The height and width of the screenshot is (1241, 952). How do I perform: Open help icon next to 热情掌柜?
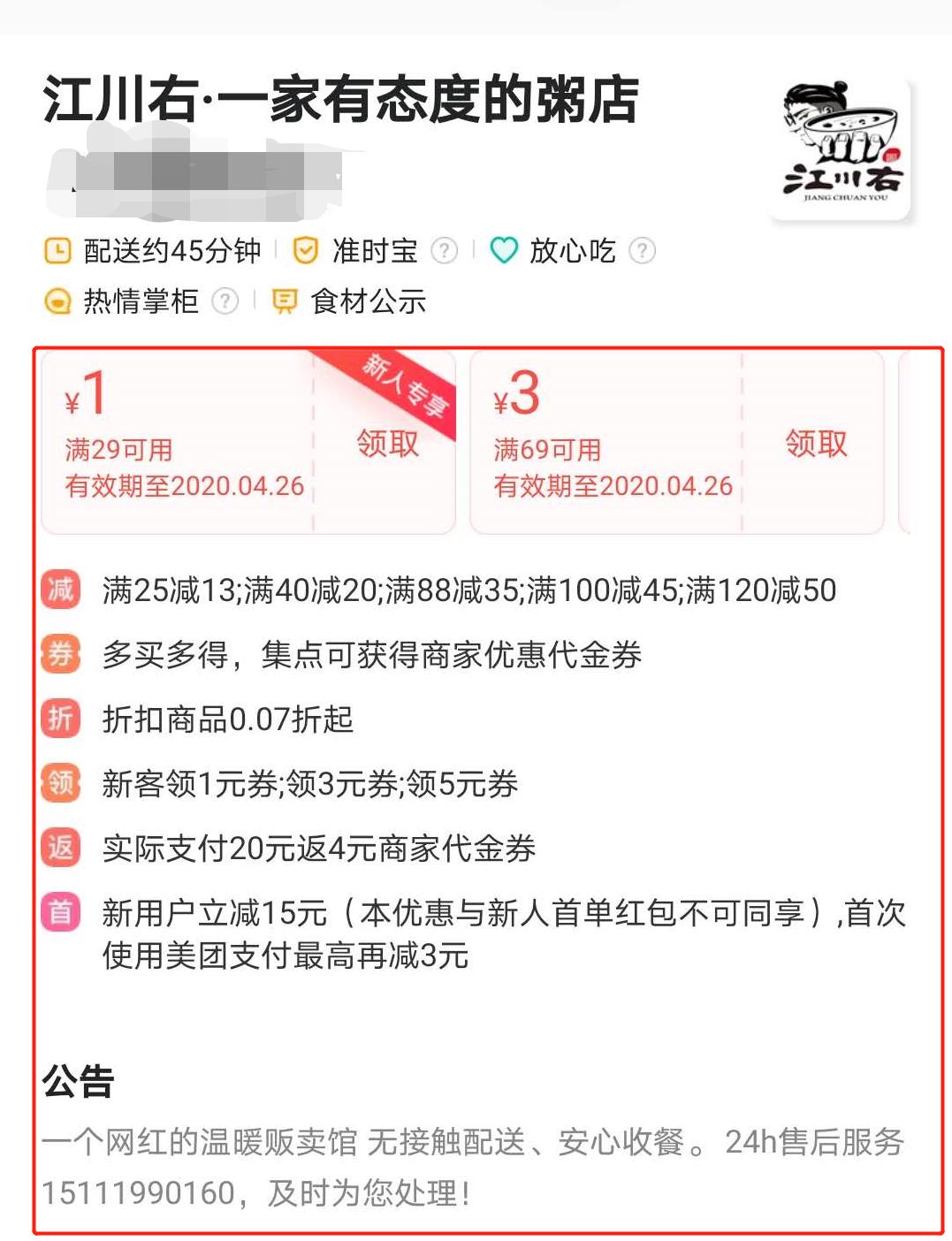(225, 302)
